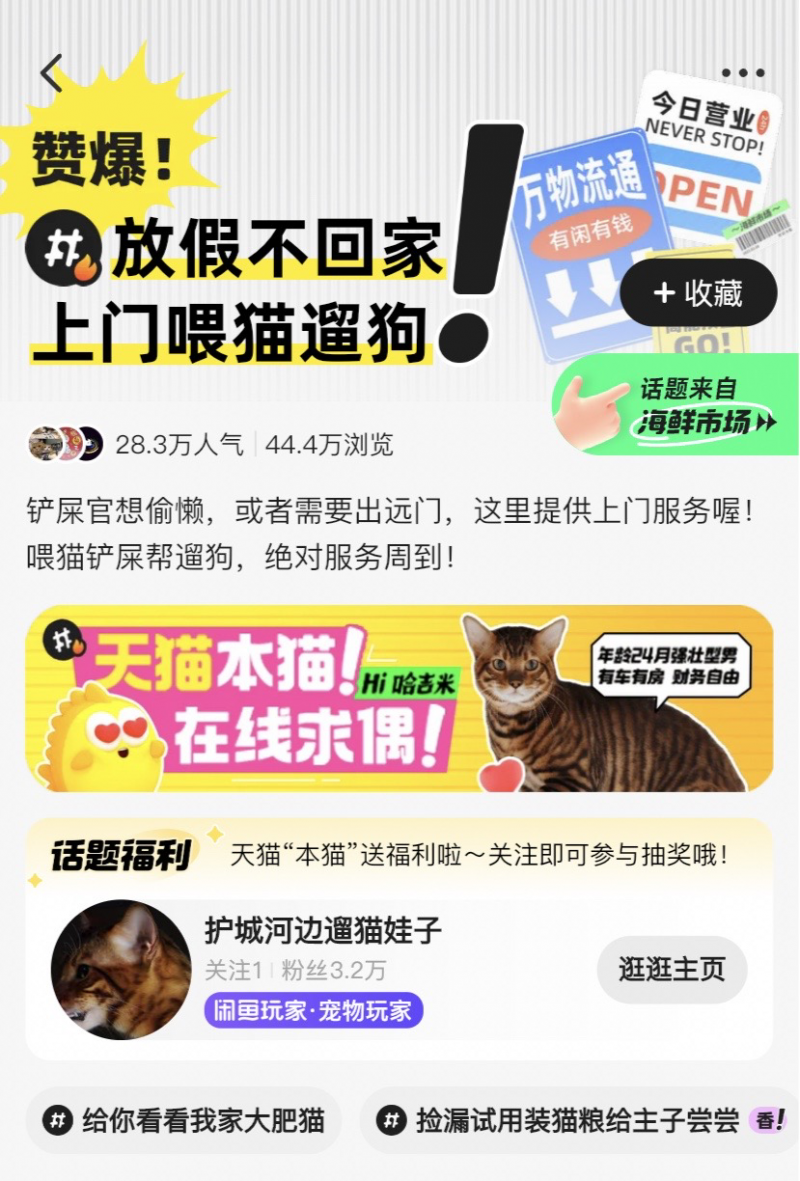Image resolution: width=800 pixels, height=1181 pixels.
Task: Tap the 收藏 button to save topic
Action: coord(698,293)
